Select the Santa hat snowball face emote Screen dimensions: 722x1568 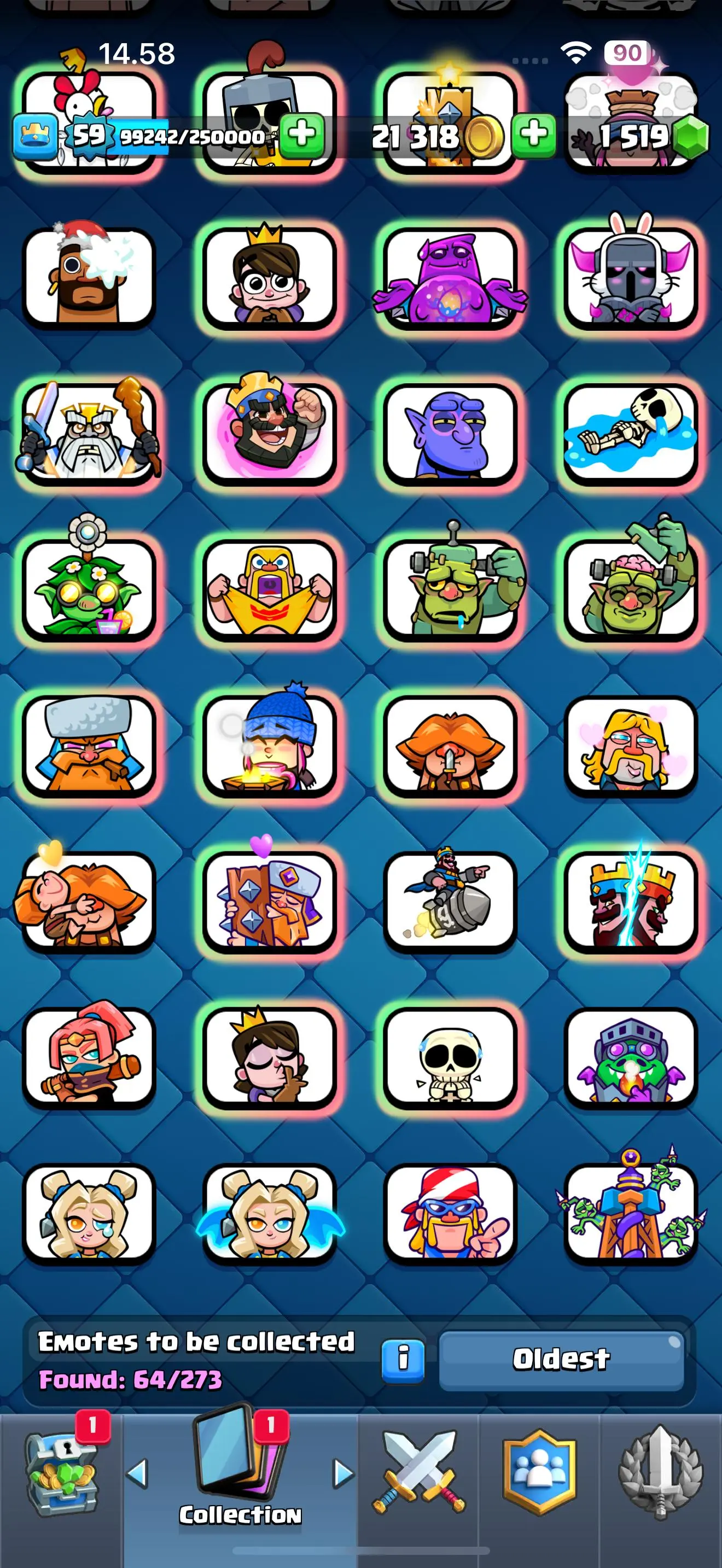[x=89, y=277]
